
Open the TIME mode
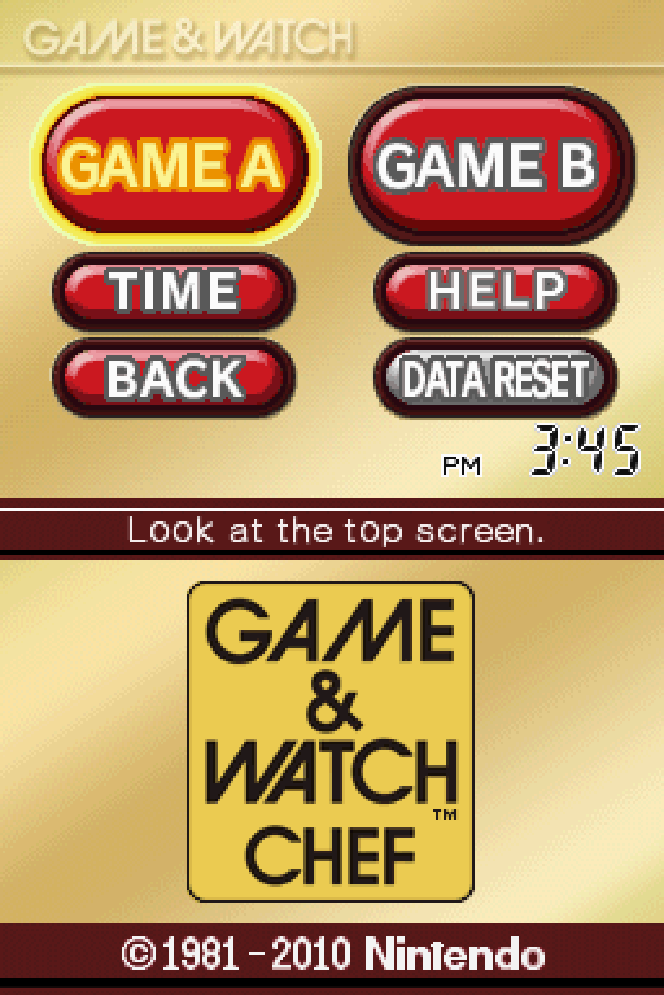tap(174, 291)
